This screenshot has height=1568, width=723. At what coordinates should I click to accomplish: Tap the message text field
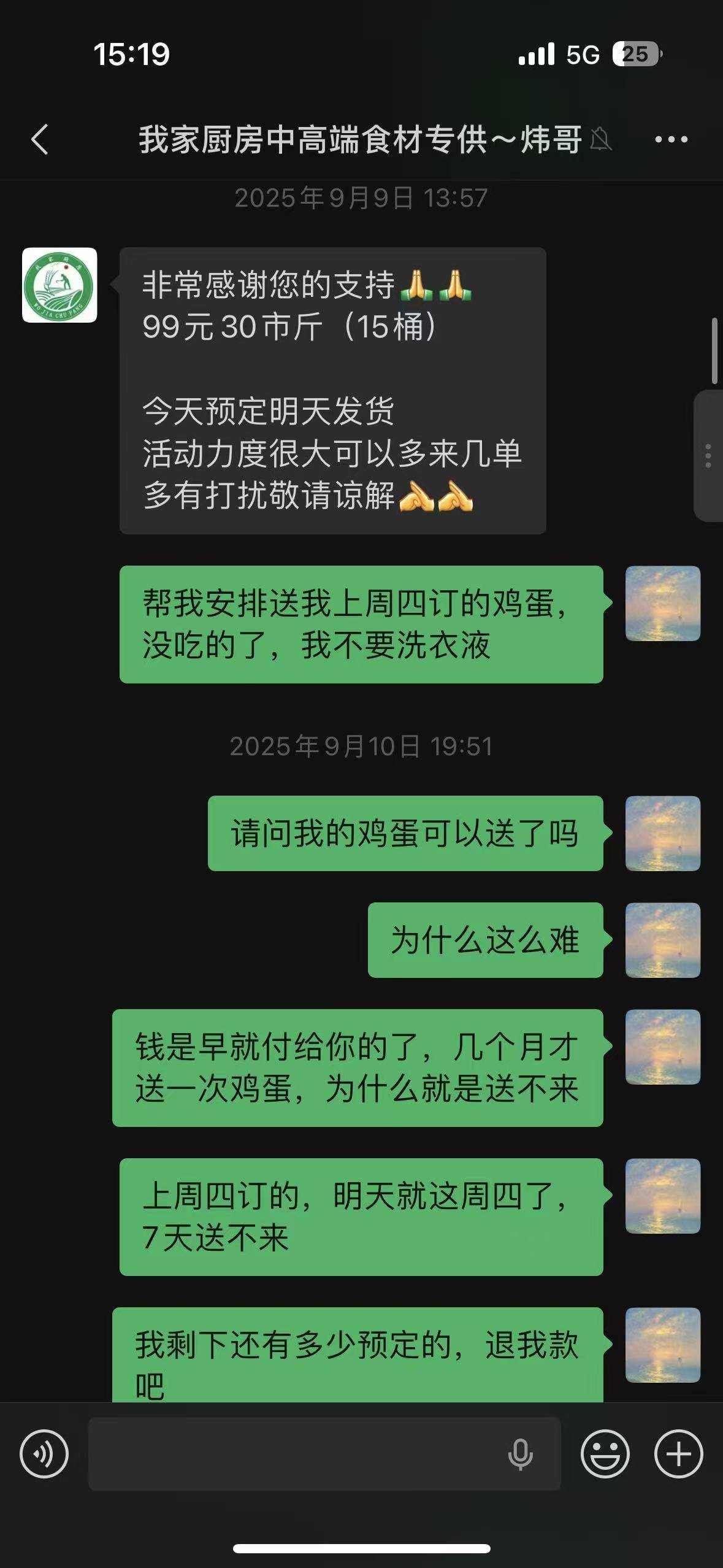[x=294, y=1453]
